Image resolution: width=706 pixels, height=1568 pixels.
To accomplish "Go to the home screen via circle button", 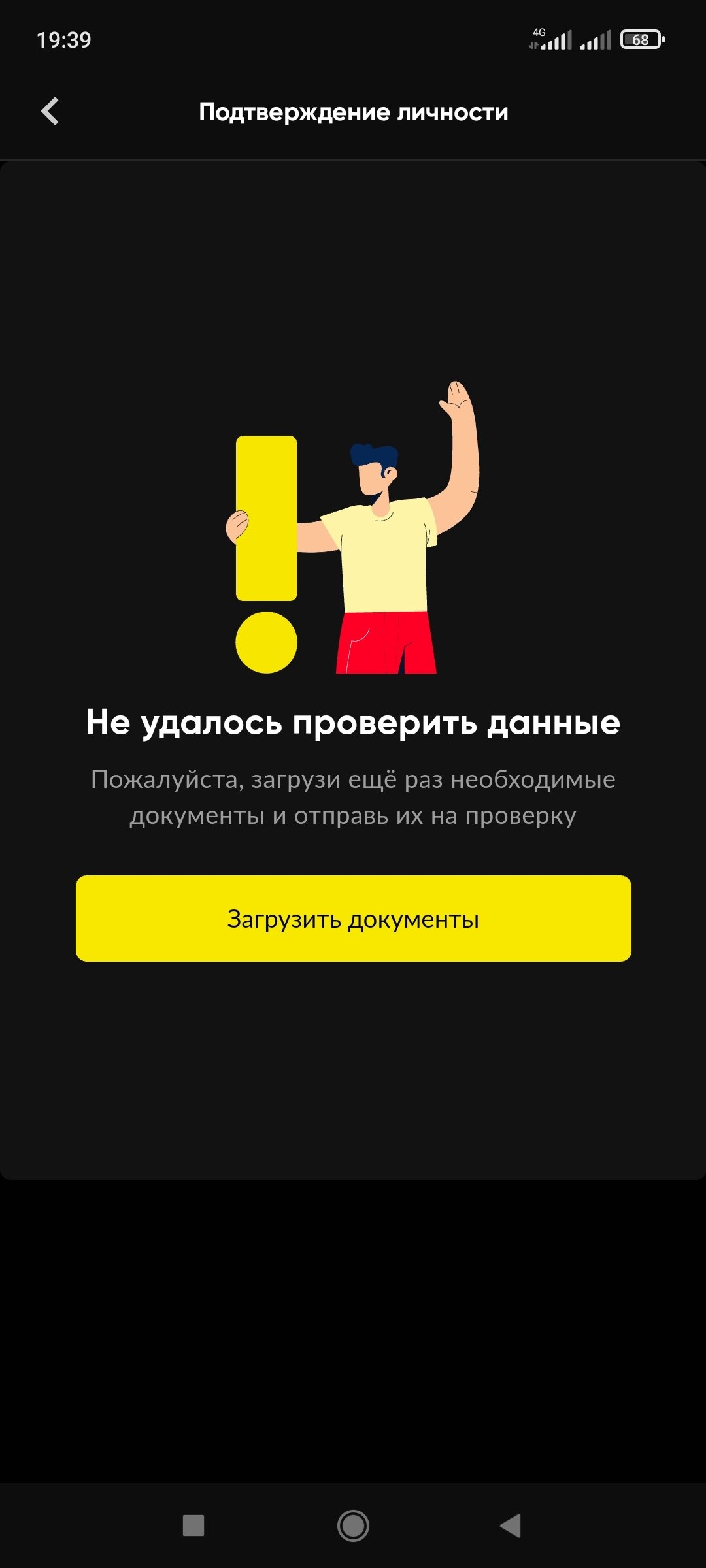I will tap(353, 1526).
